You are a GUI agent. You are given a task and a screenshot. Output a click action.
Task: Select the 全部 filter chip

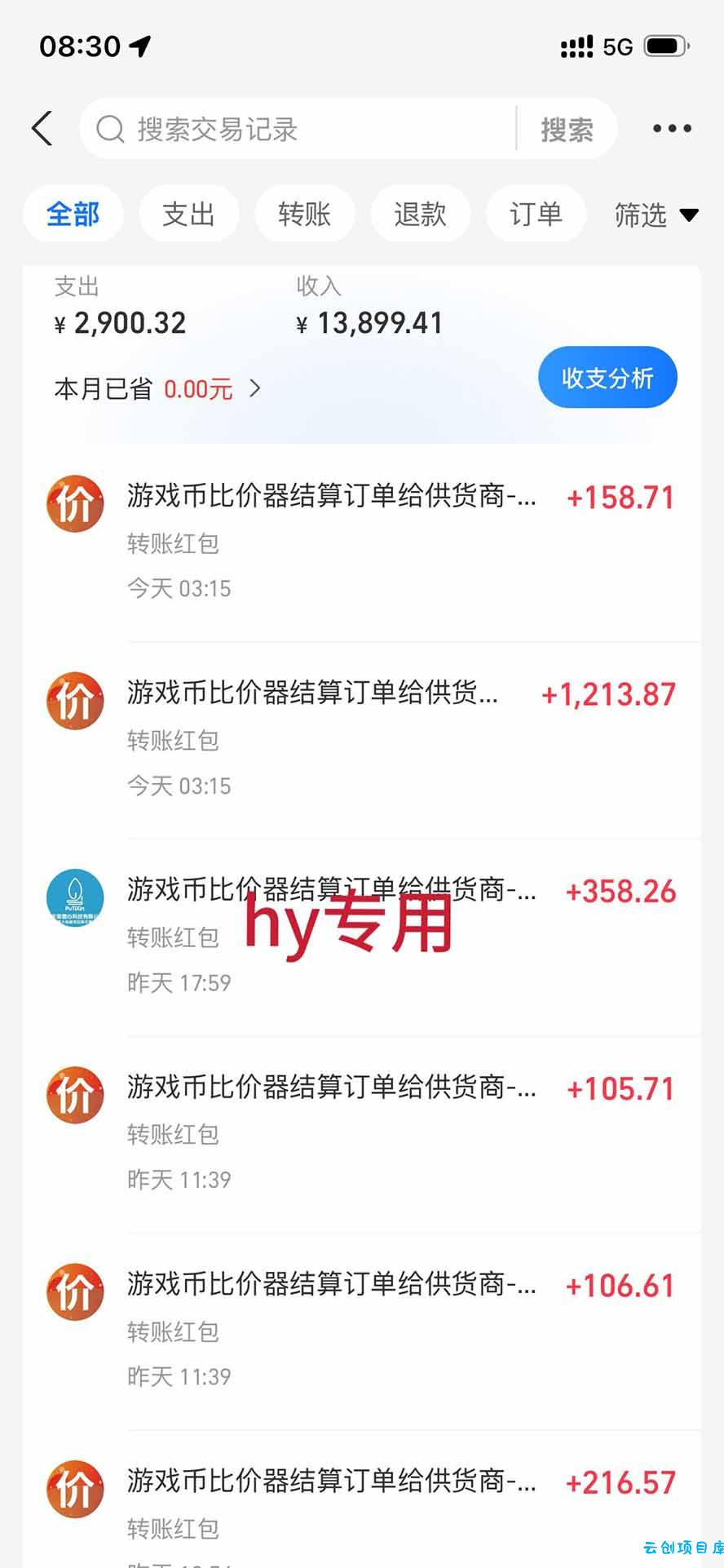73,215
